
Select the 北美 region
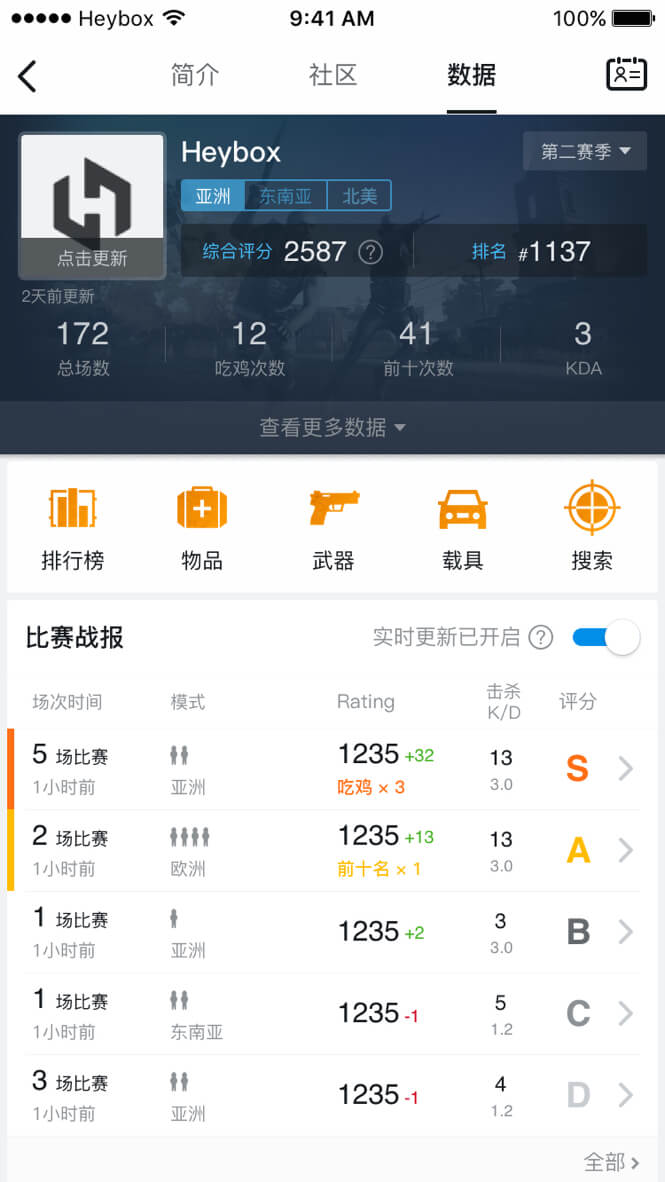(x=359, y=196)
